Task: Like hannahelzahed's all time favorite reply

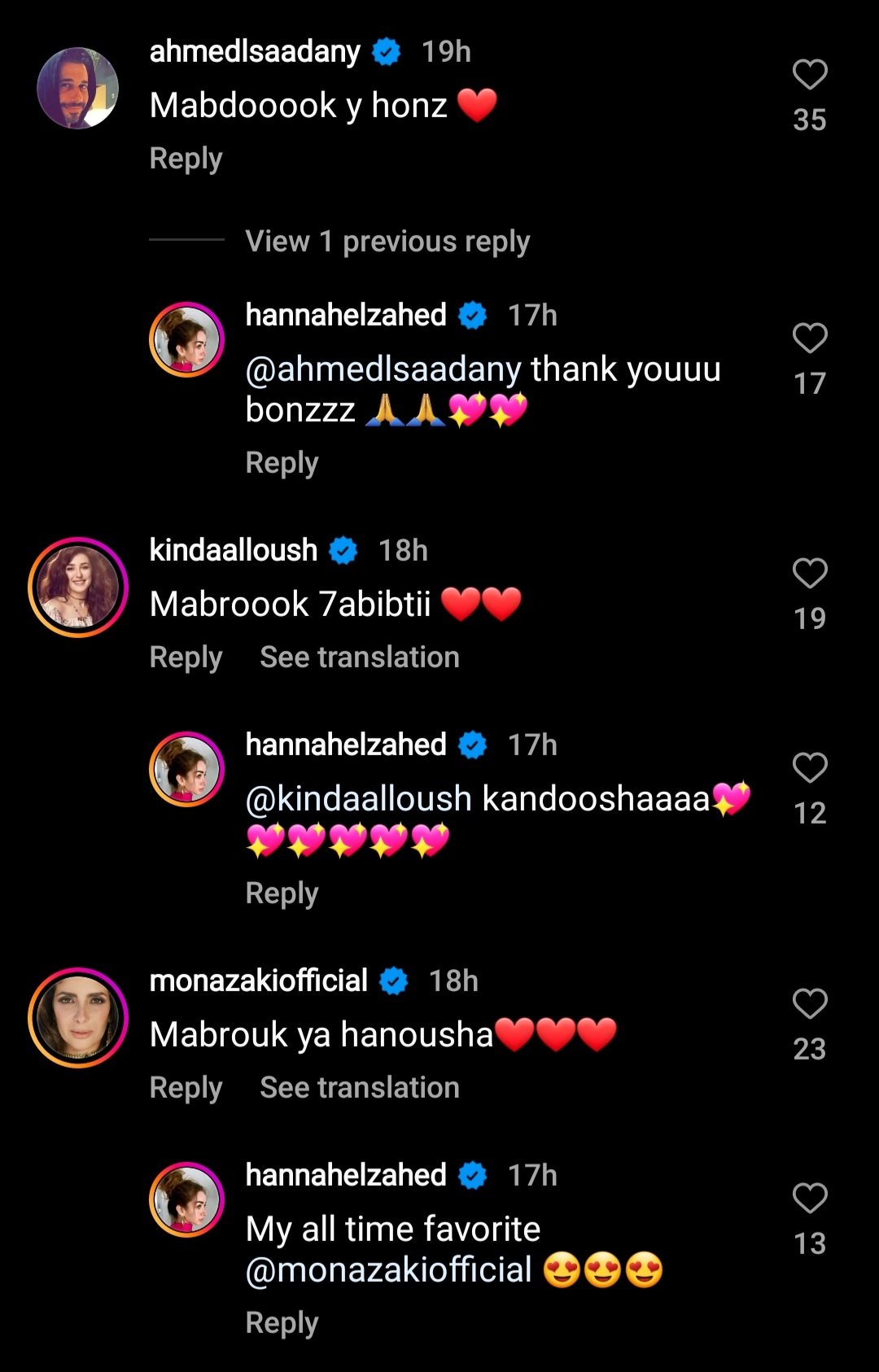Action: 810,1199
